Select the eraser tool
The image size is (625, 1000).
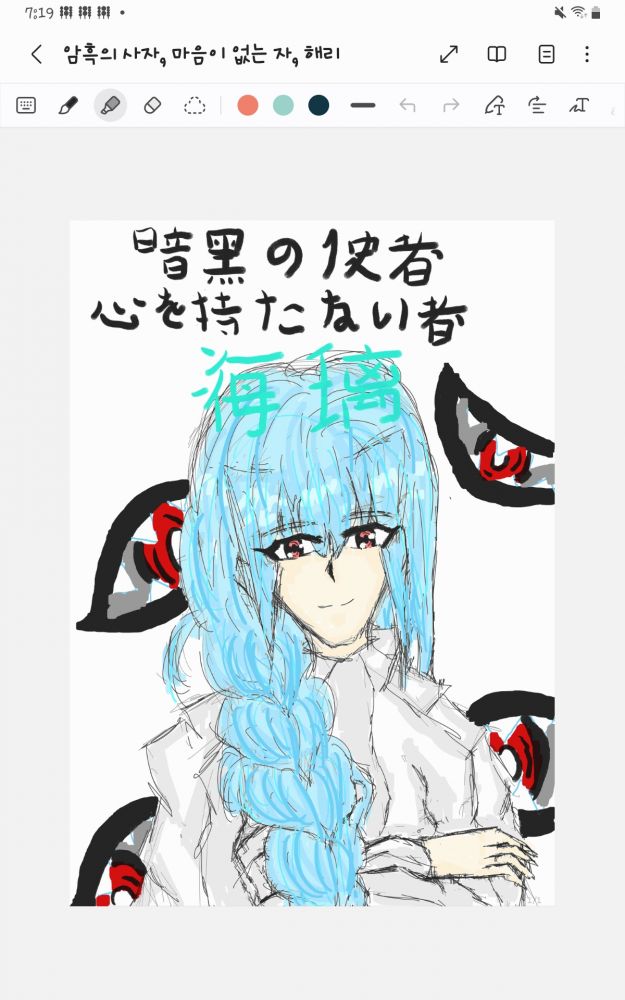(153, 105)
